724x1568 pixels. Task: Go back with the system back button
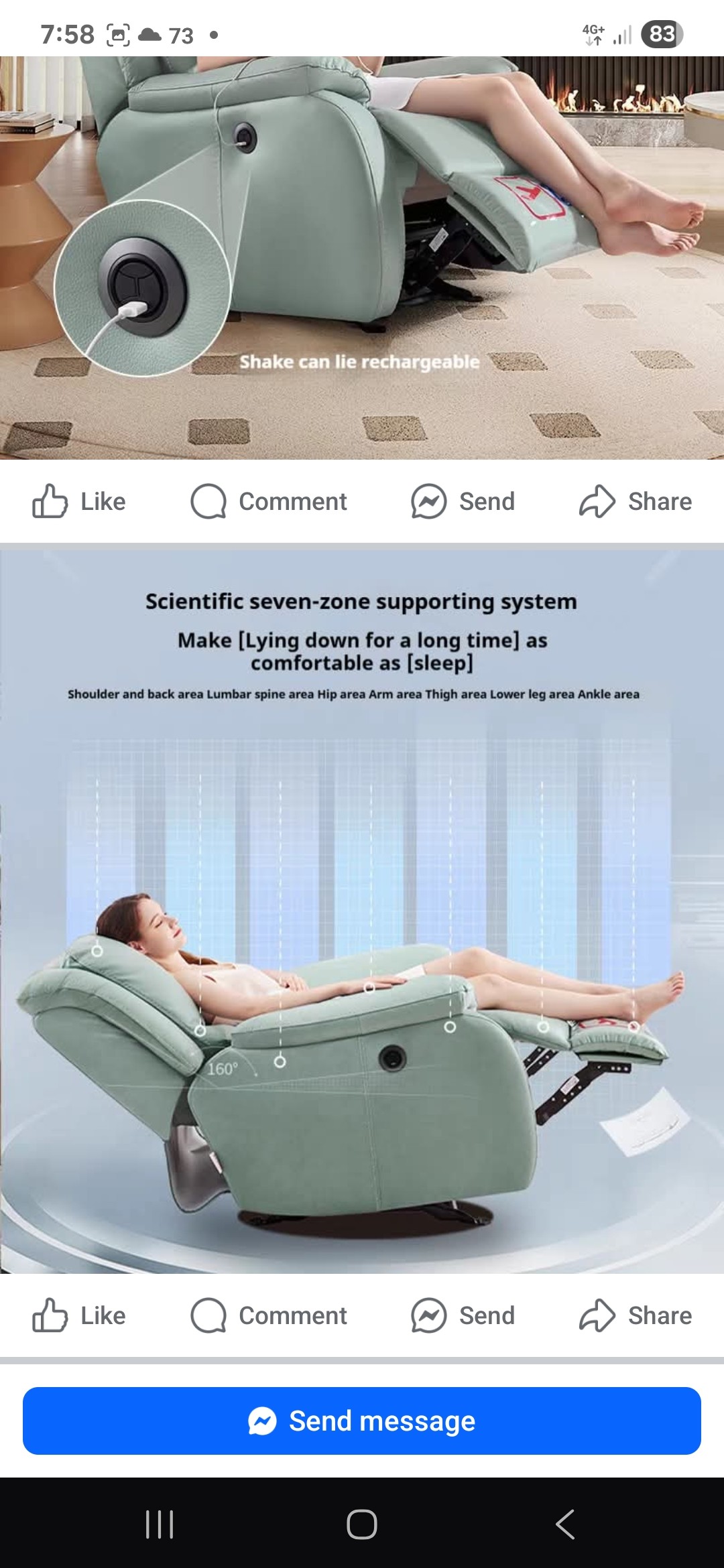tap(564, 1524)
